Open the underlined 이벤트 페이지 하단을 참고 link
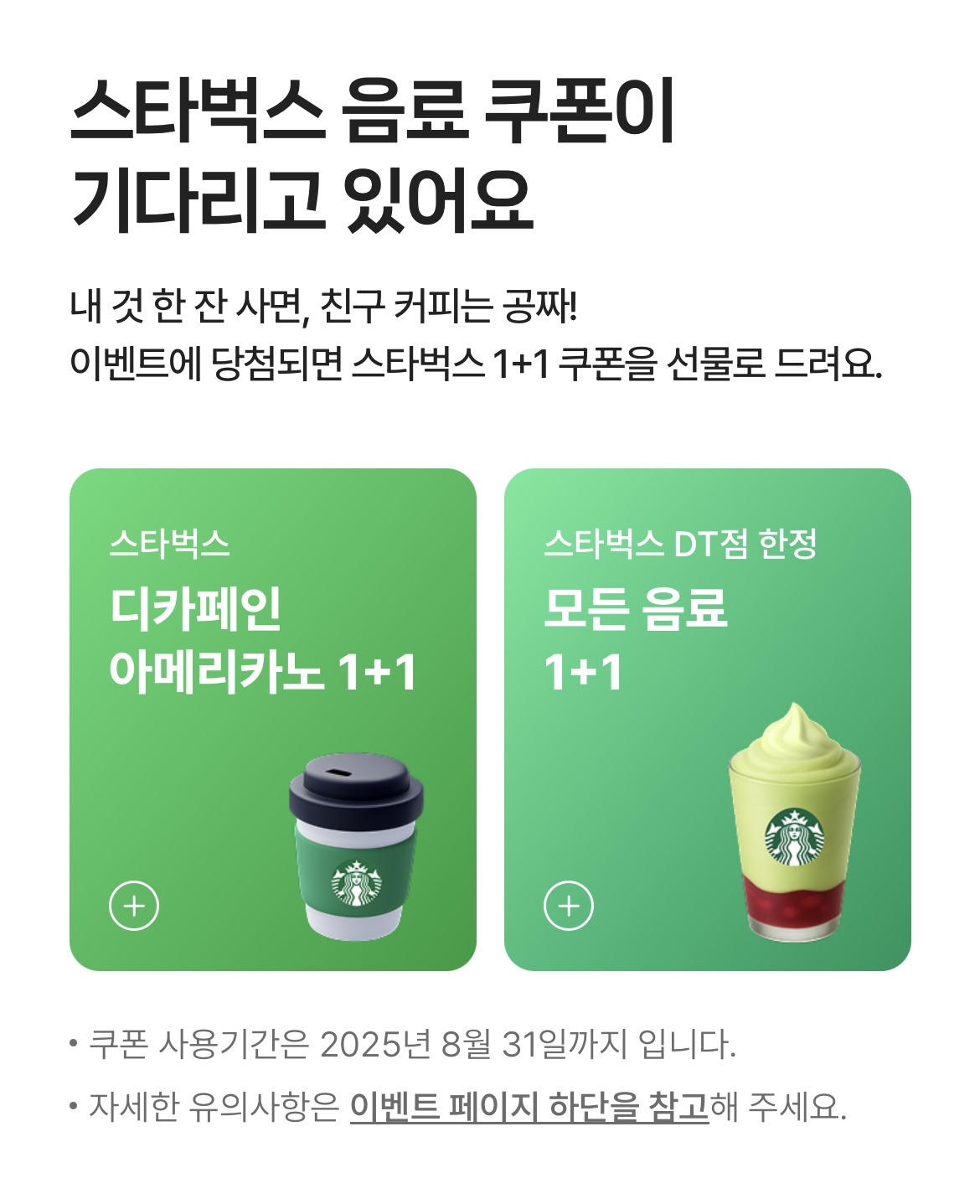The image size is (980, 1204). pos(529,1107)
